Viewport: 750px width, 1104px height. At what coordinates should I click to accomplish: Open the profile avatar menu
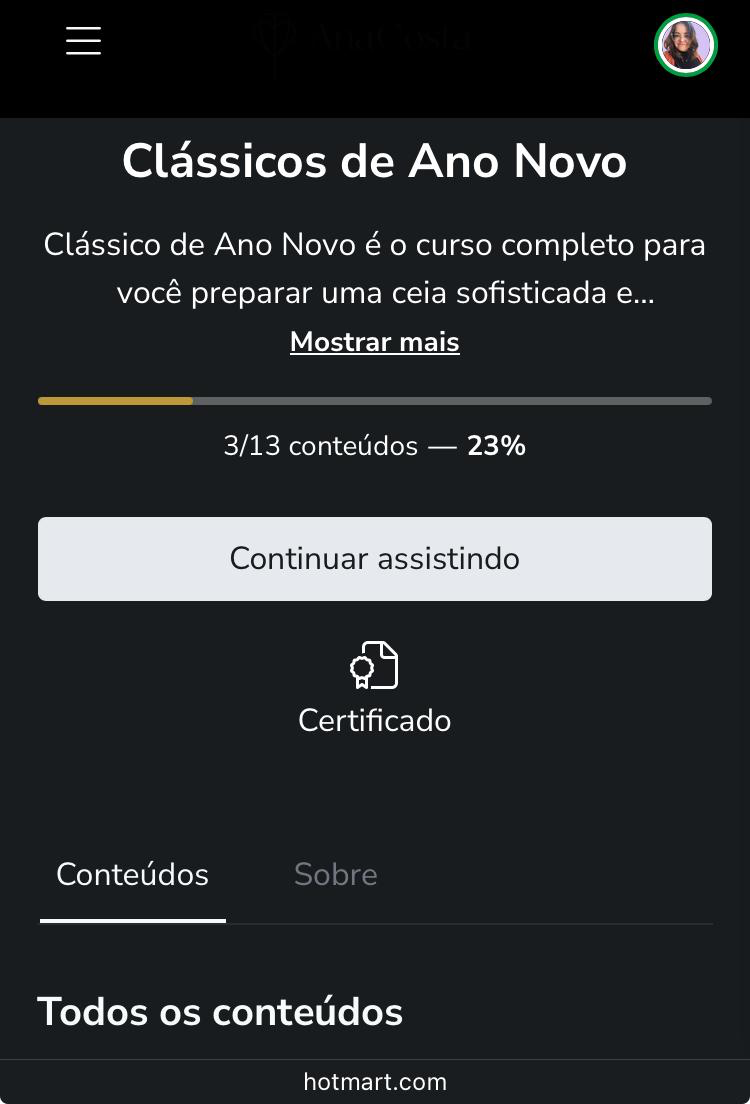(686, 45)
